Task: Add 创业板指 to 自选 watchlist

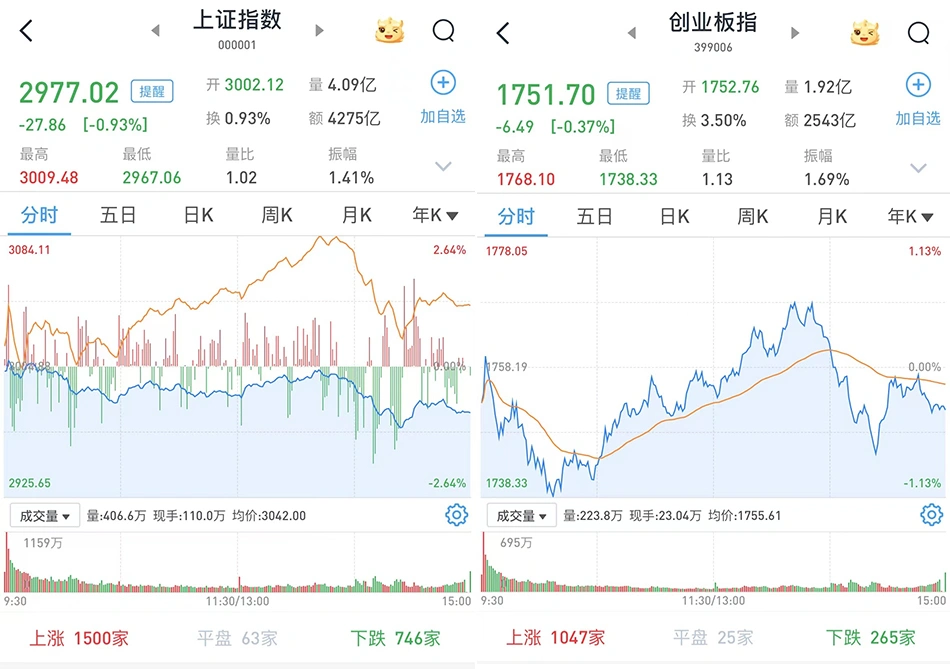Action: 918,98
